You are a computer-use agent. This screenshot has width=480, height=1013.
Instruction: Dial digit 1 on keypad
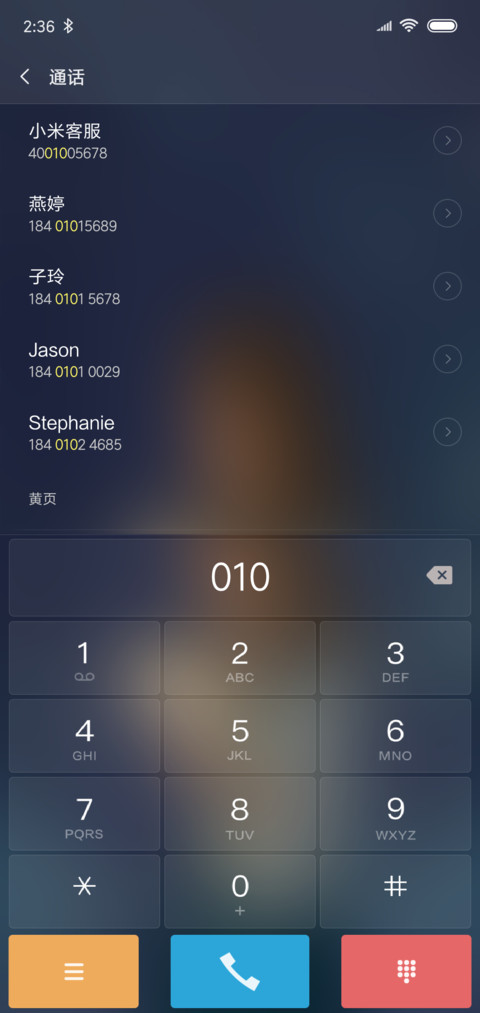85,658
